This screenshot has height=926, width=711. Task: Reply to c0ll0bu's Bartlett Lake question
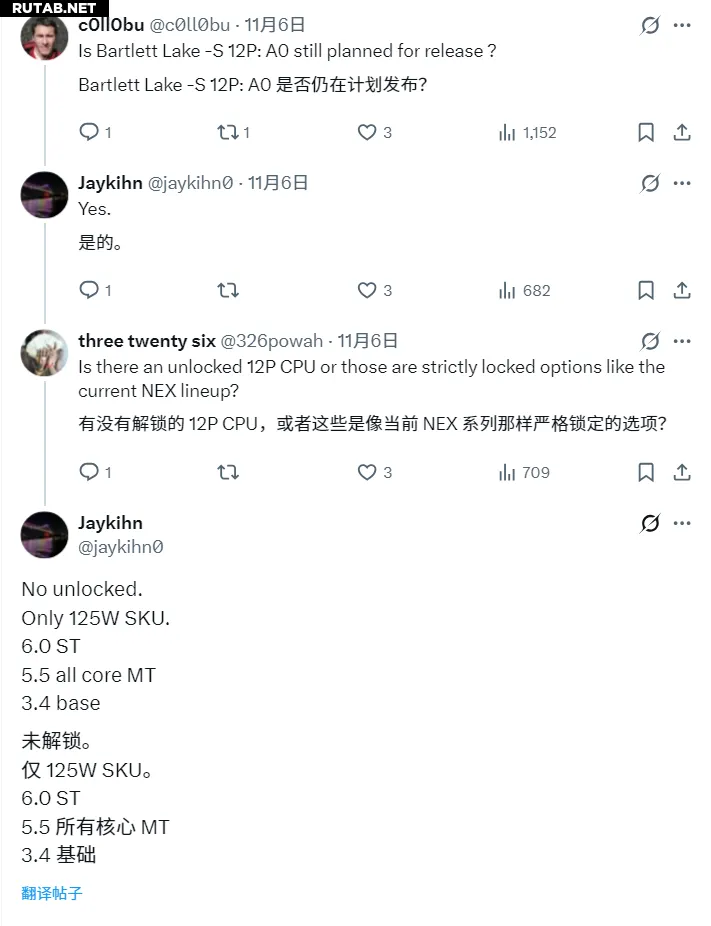pos(89,132)
